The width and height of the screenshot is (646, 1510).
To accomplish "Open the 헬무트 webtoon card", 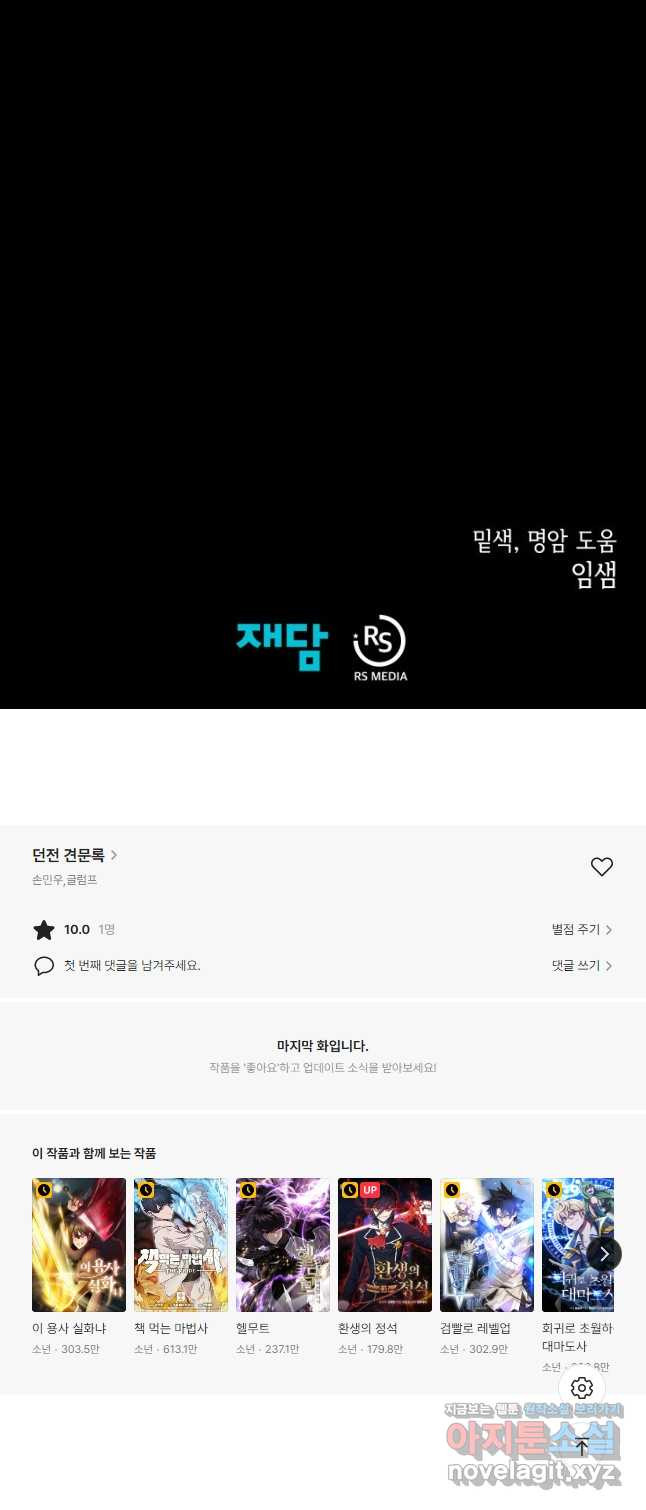I will pyautogui.click(x=283, y=1245).
